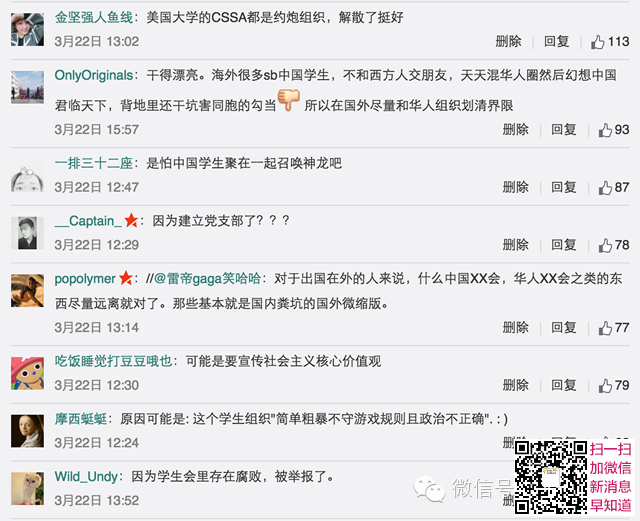Open 金坚强人鱼线's avatar
640x521 pixels.
[x=26, y=29]
